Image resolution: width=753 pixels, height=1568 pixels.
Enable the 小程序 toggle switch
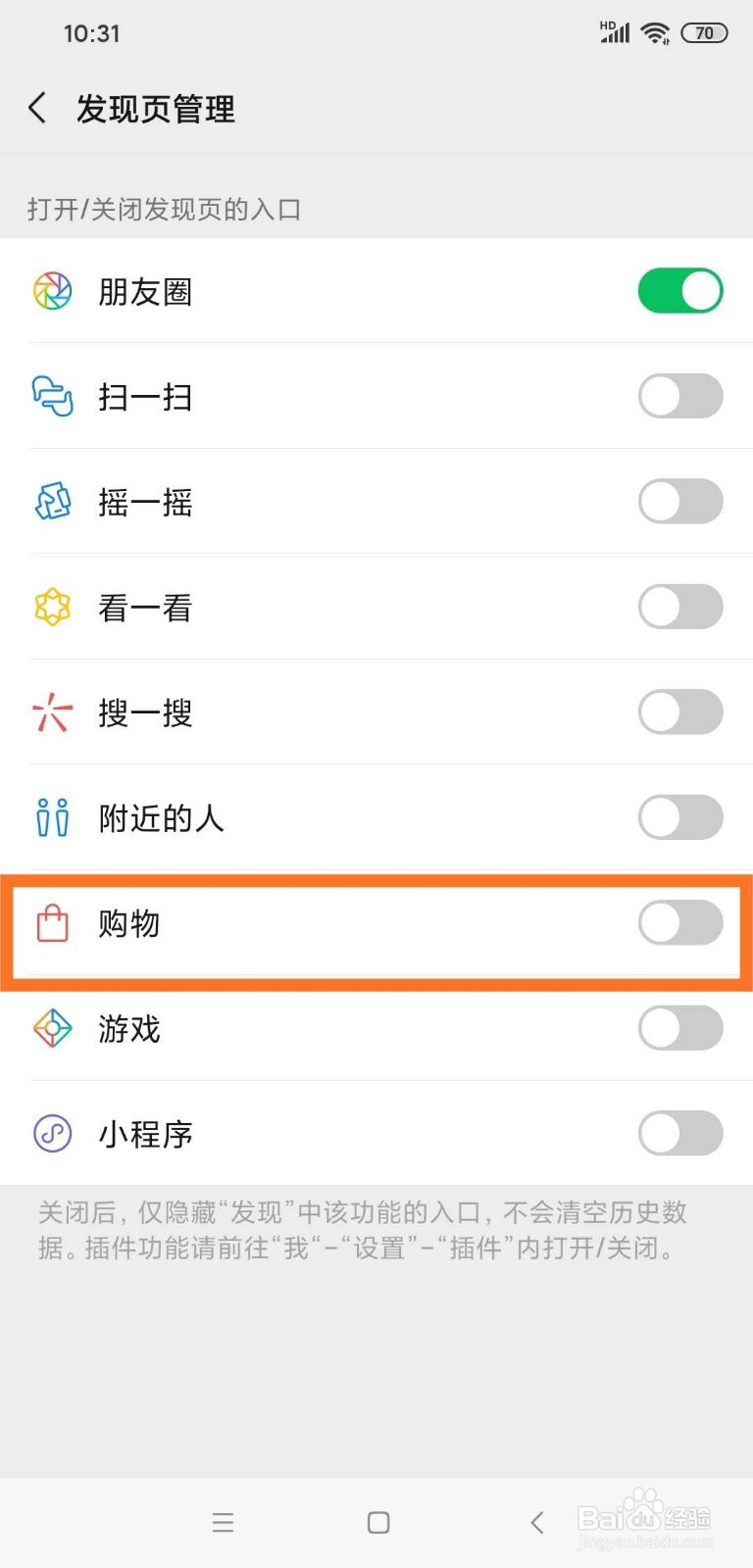[x=680, y=1134]
